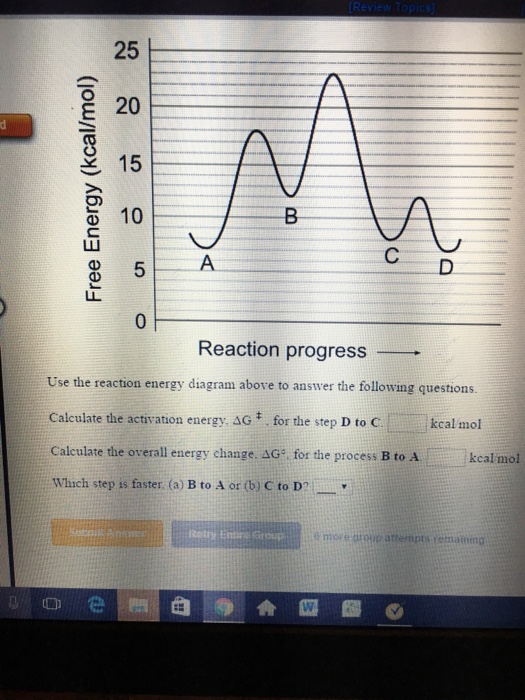The height and width of the screenshot is (700, 525).
Task: Submit the answer
Action: [x=107, y=533]
